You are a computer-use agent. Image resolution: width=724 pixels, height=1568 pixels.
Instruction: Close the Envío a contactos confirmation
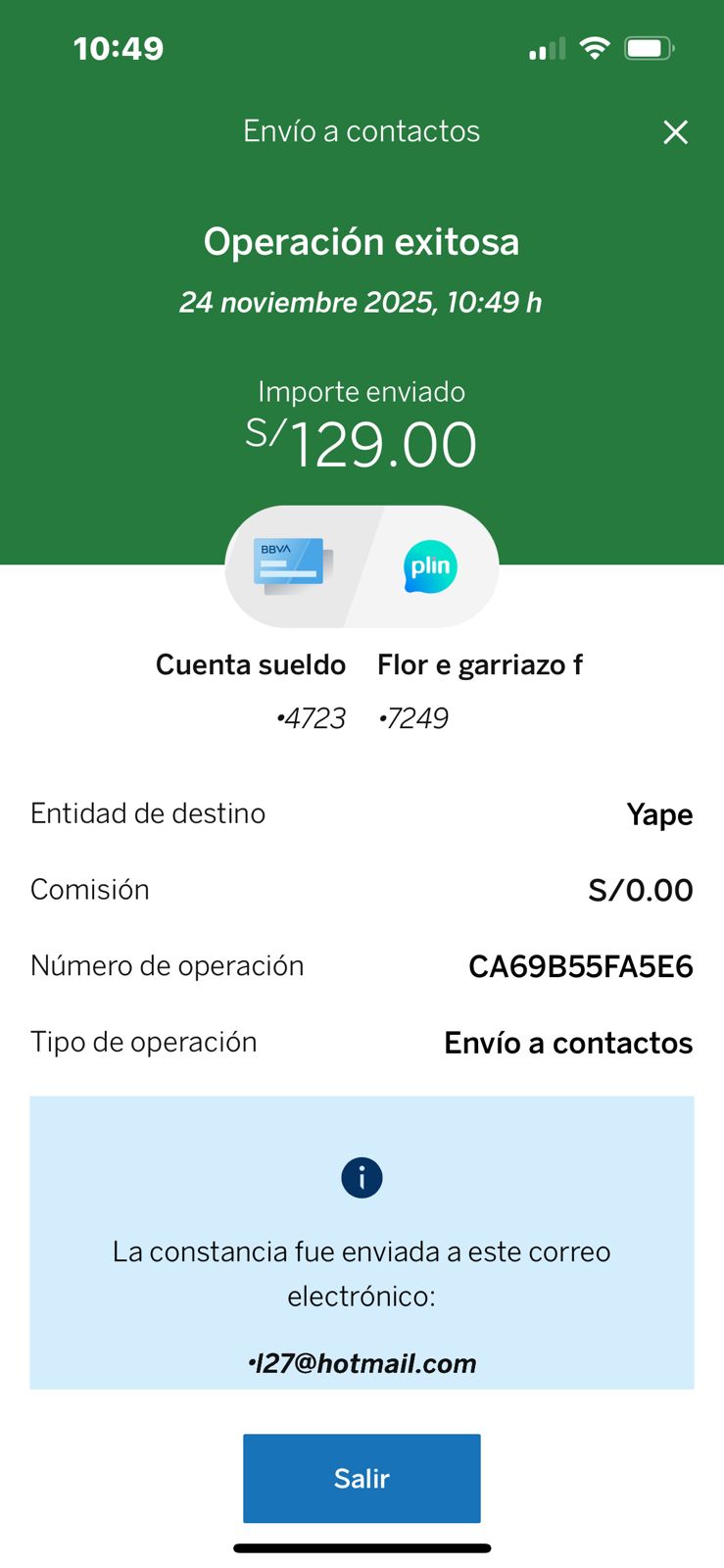[x=675, y=132]
